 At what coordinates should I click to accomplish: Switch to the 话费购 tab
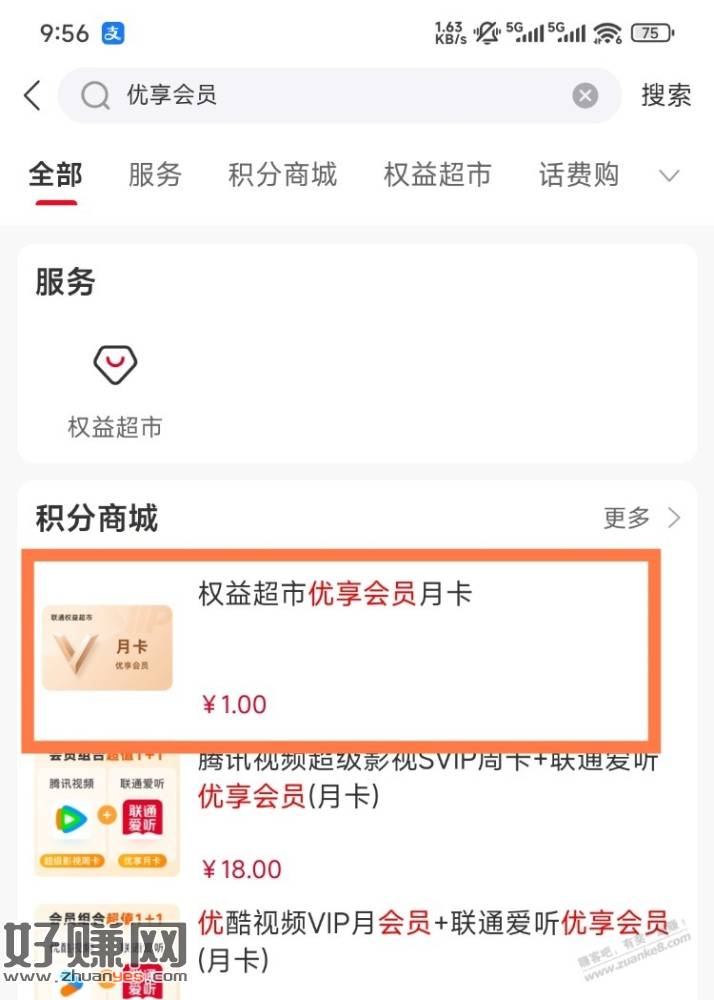579,176
